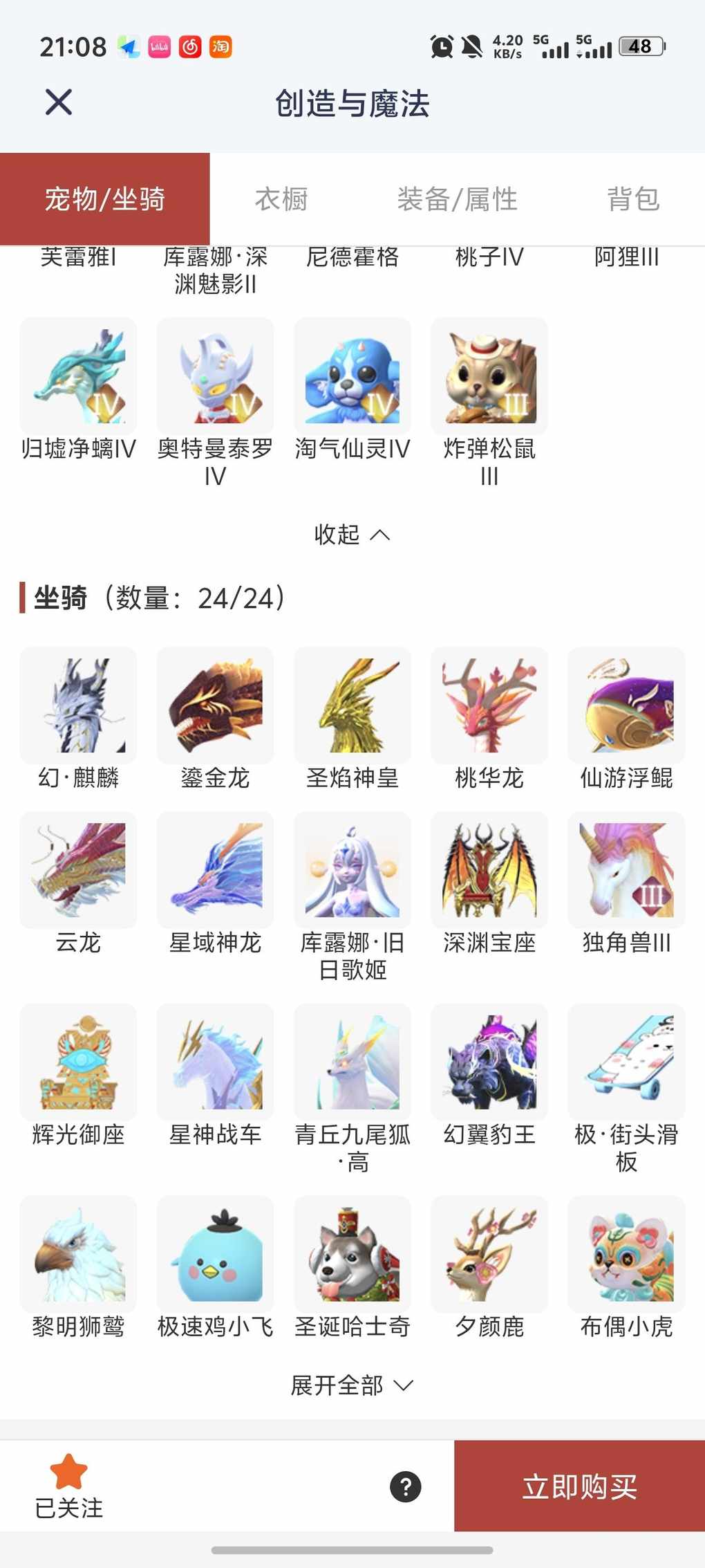Select the 幻翼豹王 mount

coord(489,1062)
